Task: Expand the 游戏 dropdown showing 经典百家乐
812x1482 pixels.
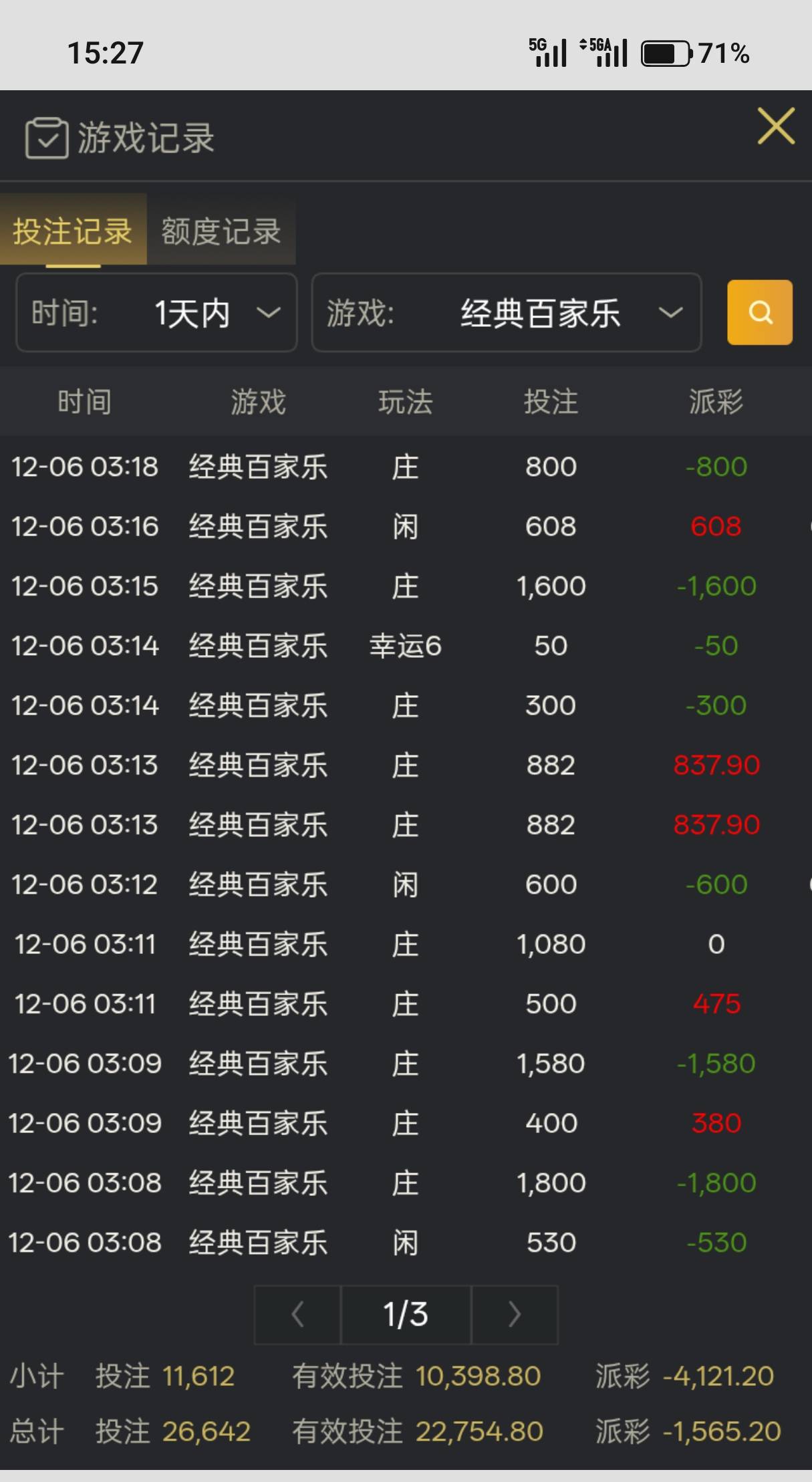Action: (x=506, y=313)
